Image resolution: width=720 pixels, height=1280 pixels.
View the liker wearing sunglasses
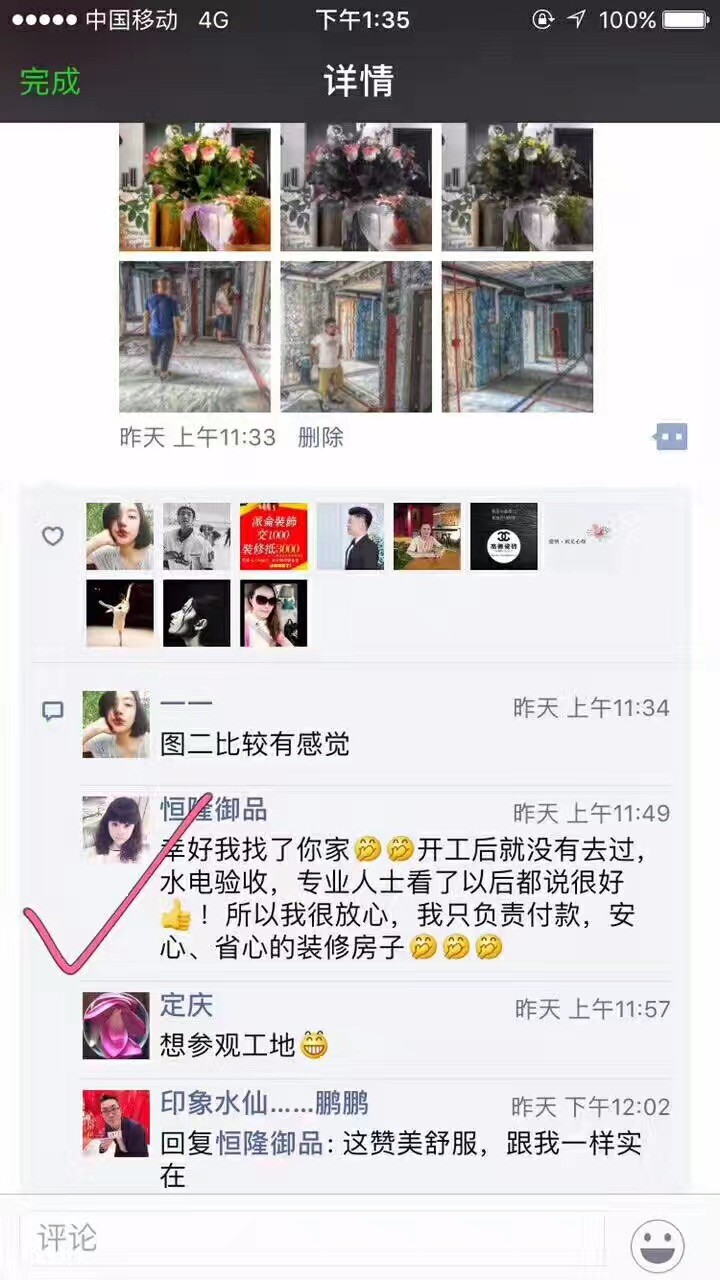pyautogui.click(x=273, y=613)
